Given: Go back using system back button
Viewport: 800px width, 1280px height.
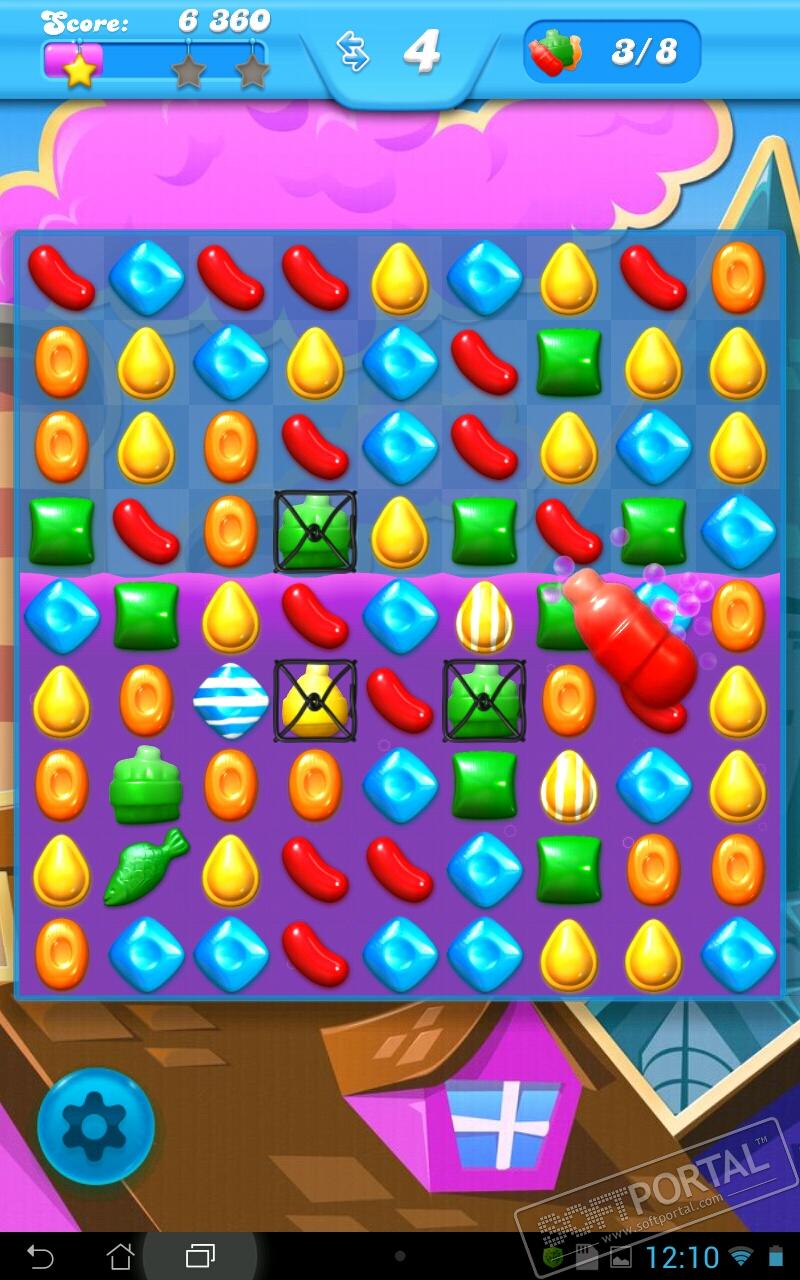Looking at the screenshot, I should 40,1255.
